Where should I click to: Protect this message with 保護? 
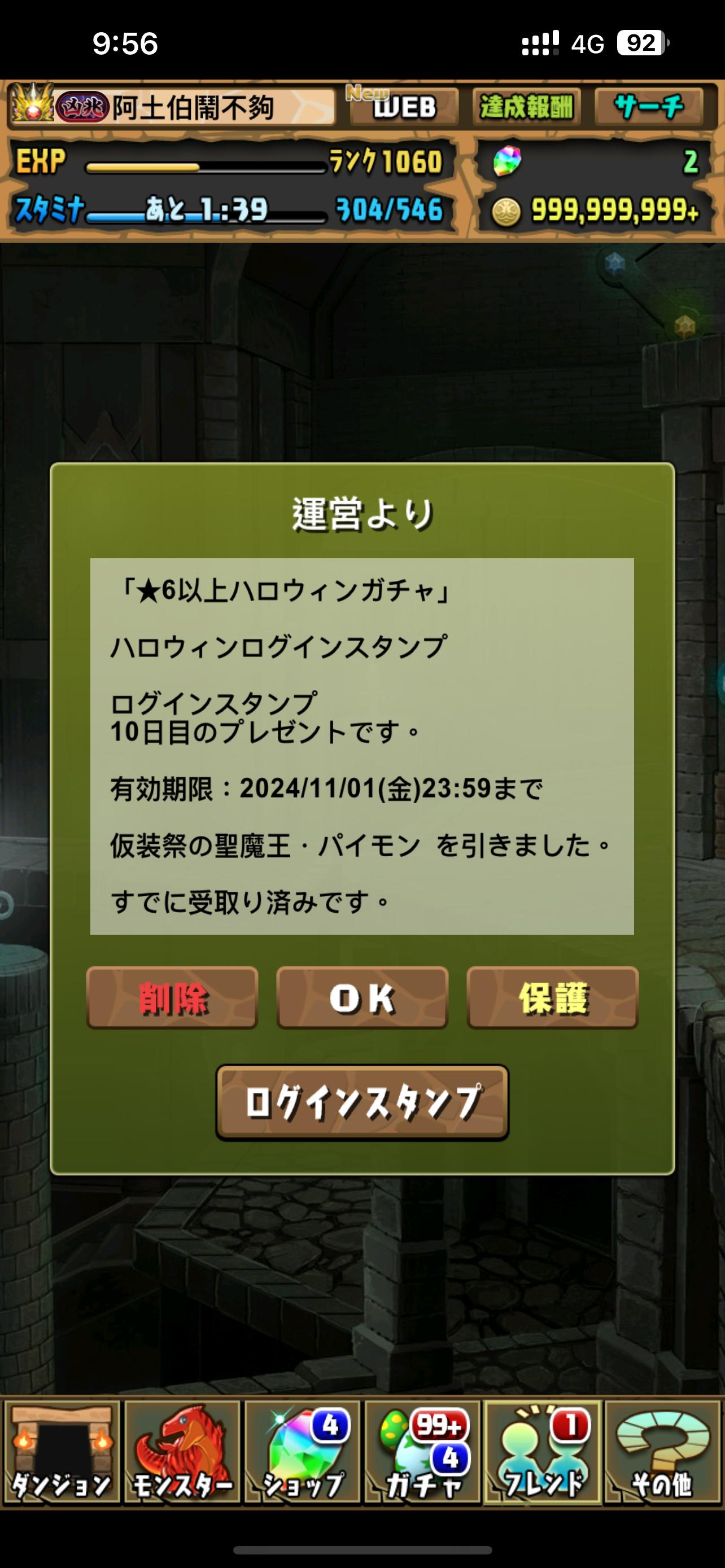[552, 998]
